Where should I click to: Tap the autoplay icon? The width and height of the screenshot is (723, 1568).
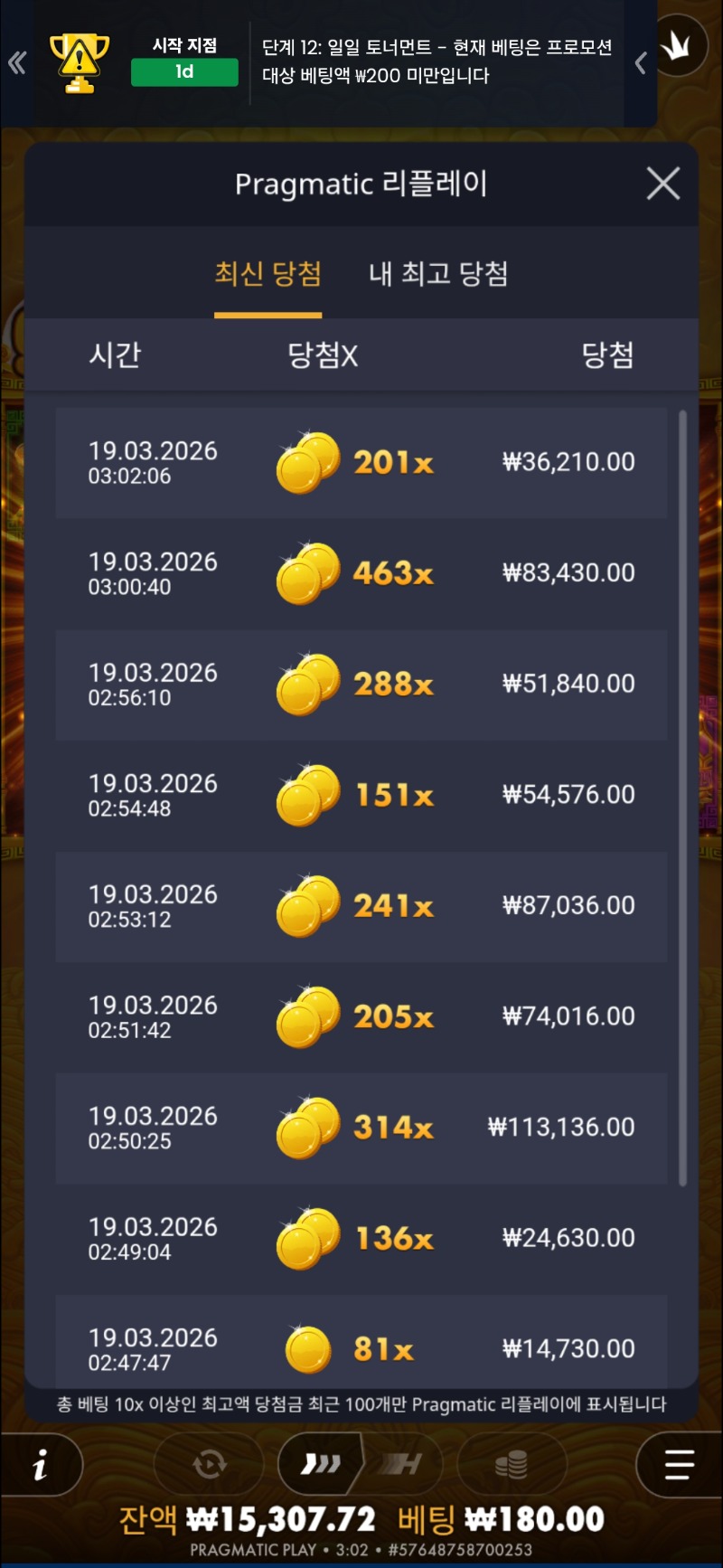pos(210,1463)
